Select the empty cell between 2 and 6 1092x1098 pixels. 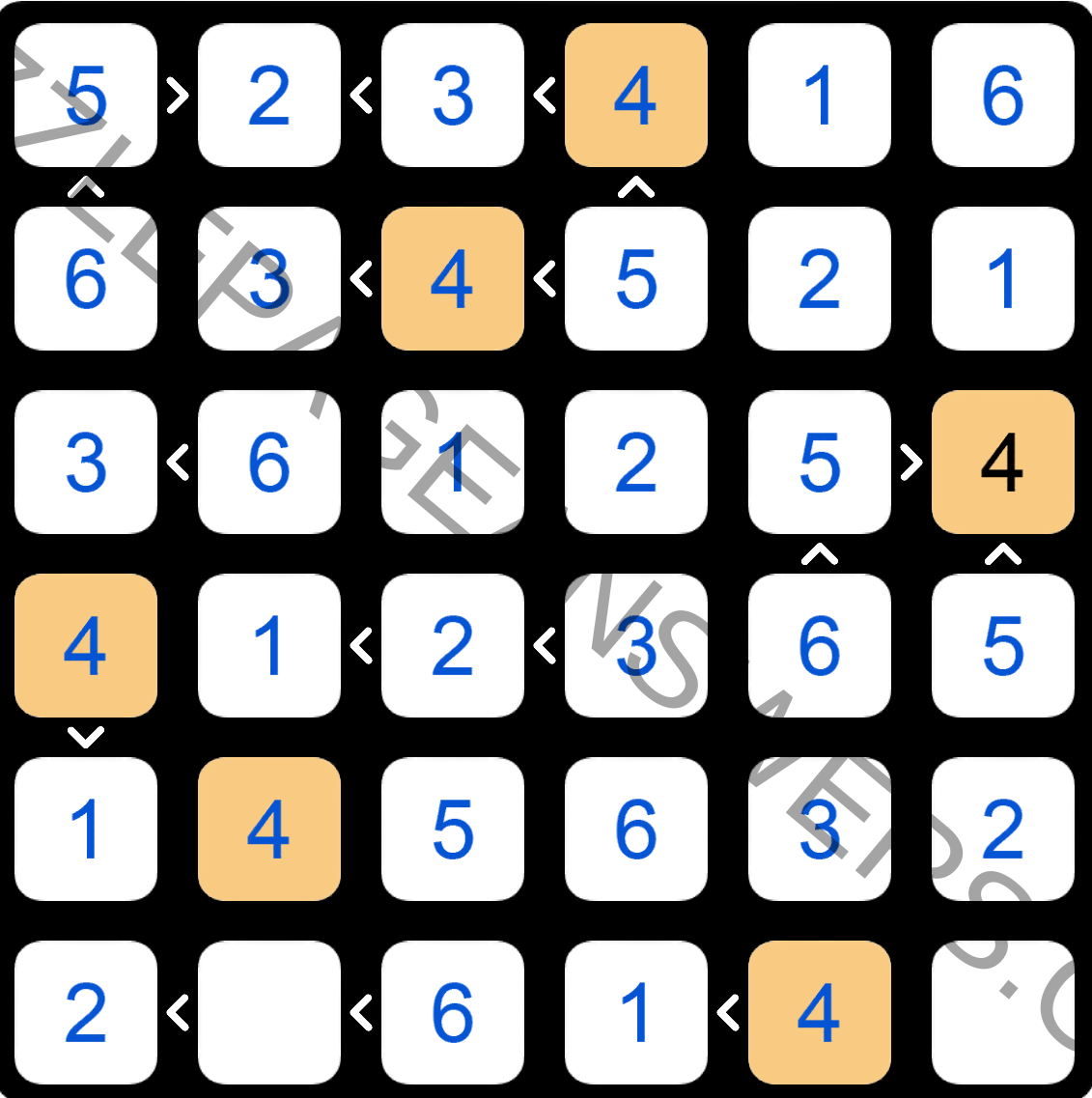[268, 1012]
